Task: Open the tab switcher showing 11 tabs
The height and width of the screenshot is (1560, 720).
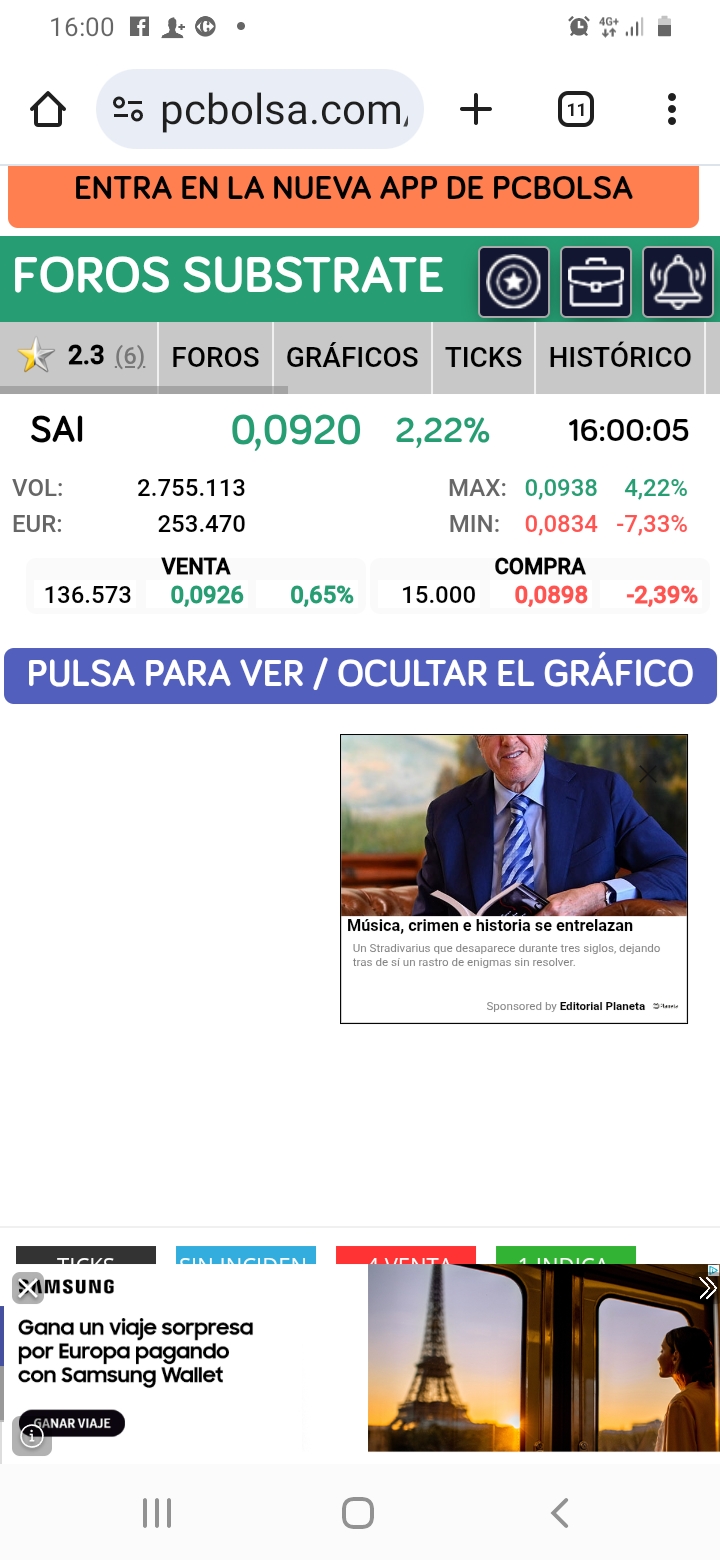Action: (x=575, y=110)
